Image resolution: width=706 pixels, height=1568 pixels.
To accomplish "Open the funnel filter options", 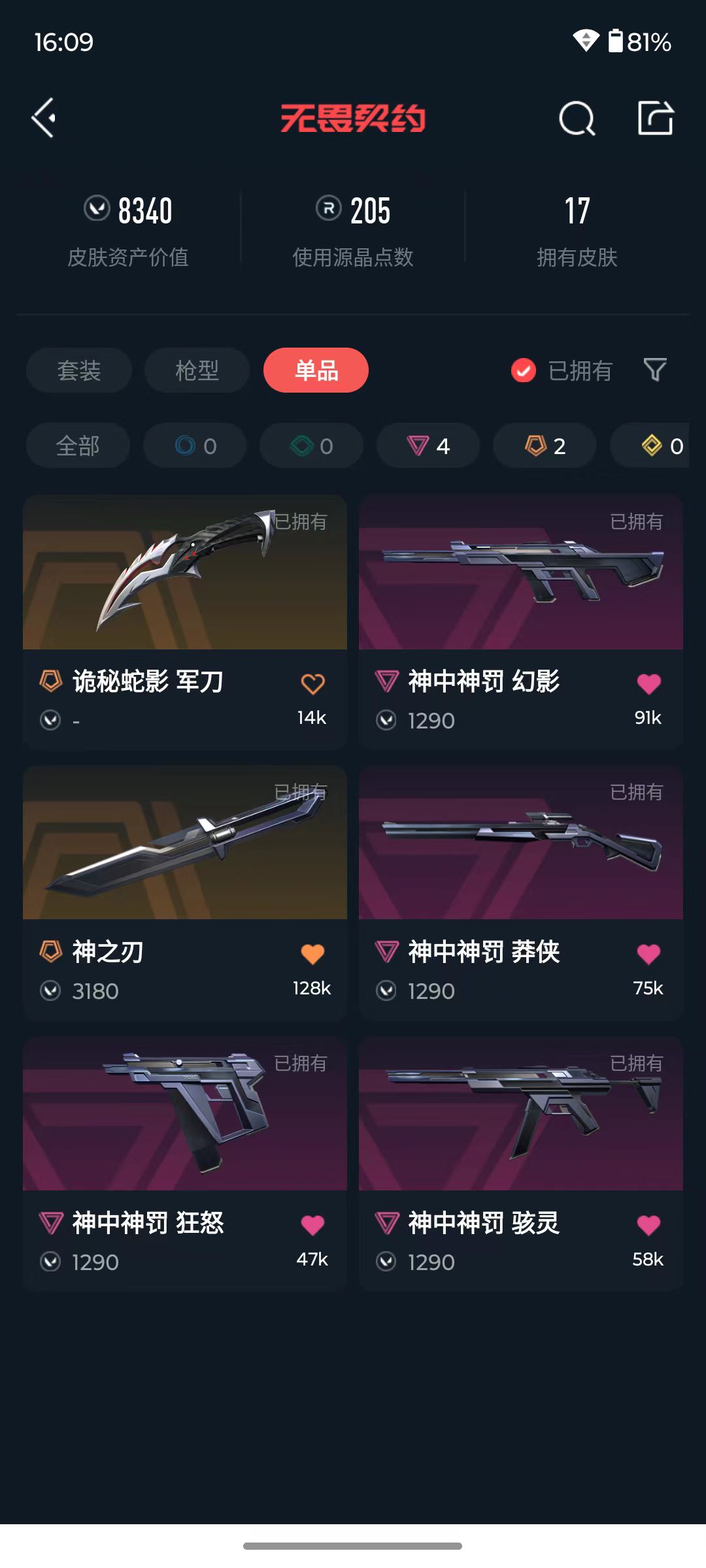I will [x=655, y=370].
